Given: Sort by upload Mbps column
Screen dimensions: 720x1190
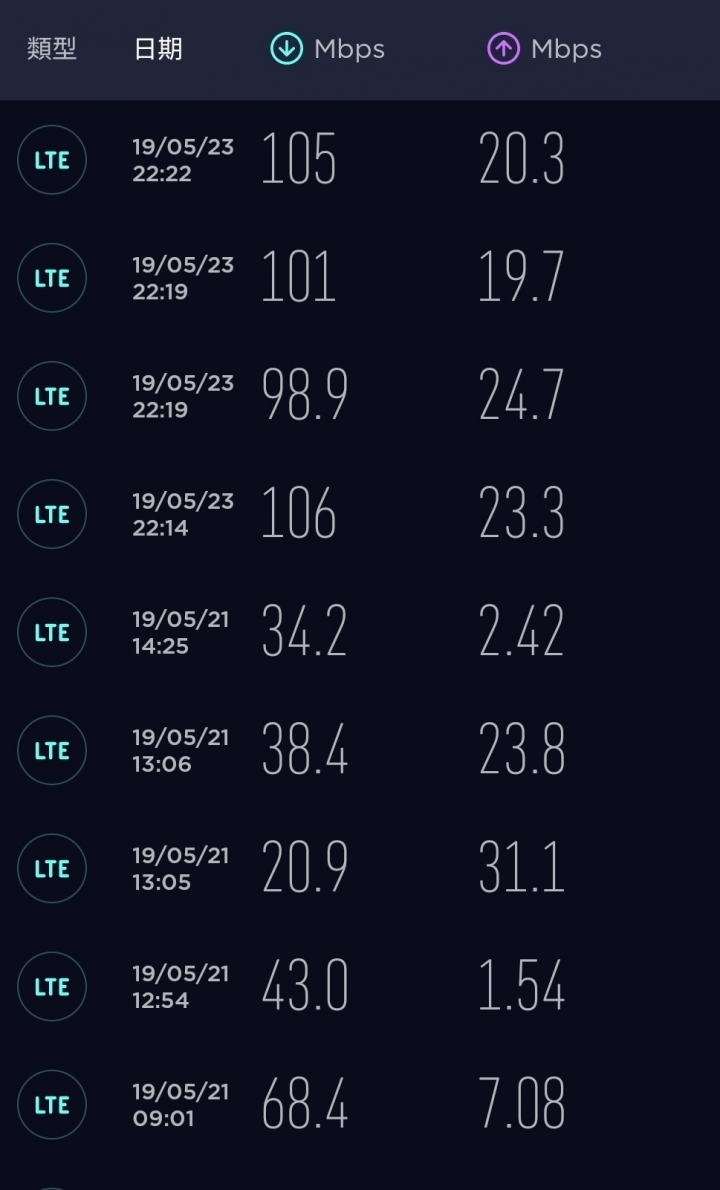Looking at the screenshot, I should pos(544,49).
